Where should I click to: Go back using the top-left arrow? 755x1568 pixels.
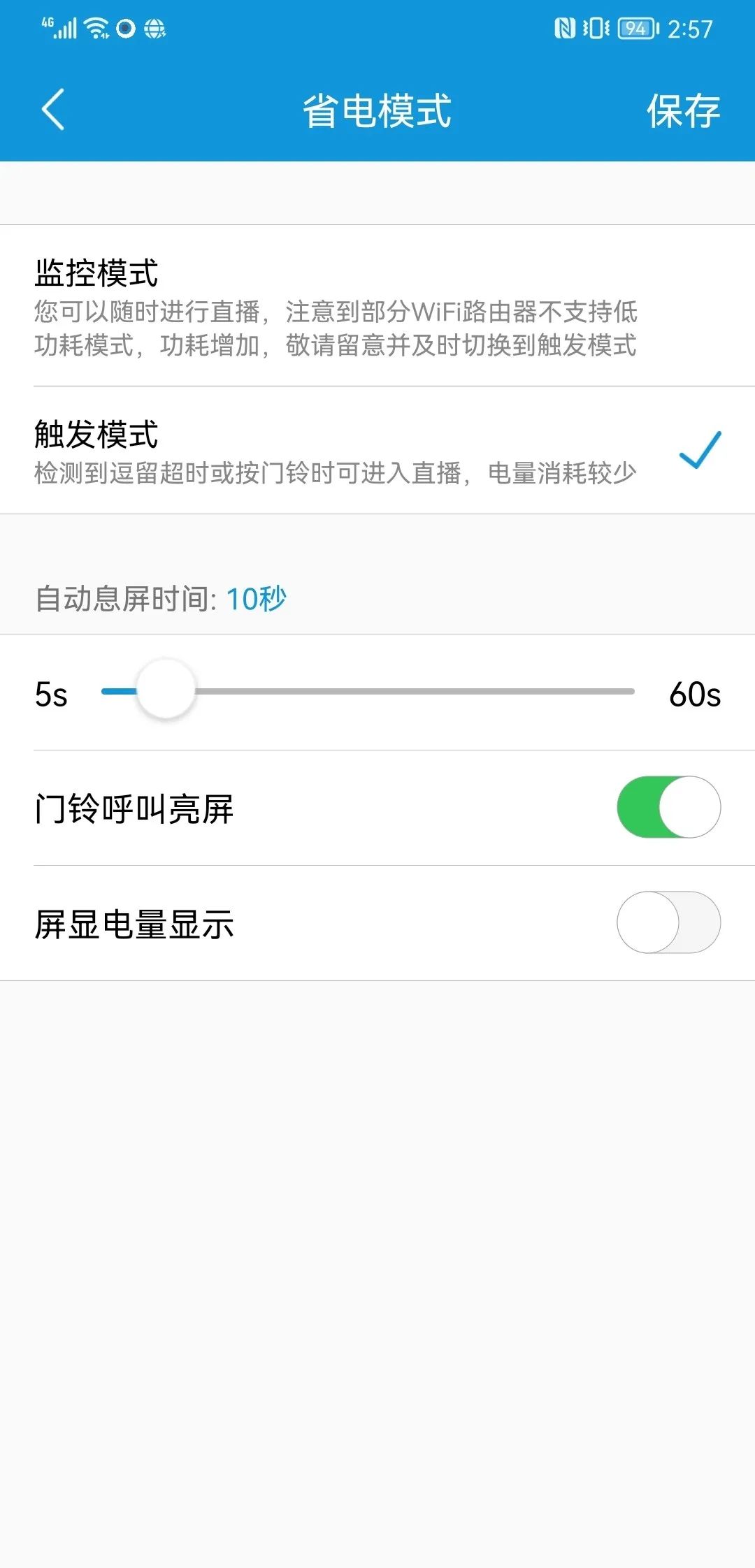pos(53,110)
